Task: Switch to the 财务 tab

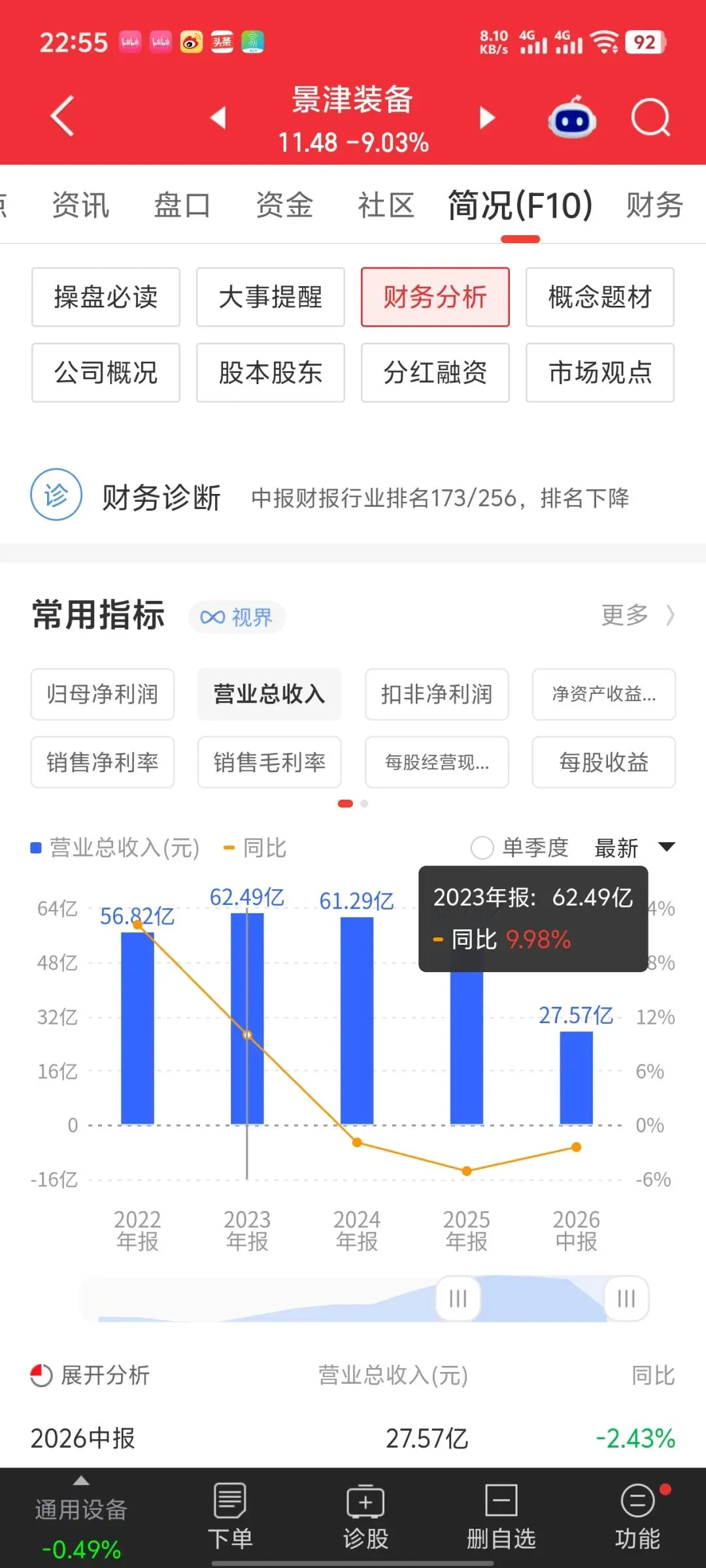Action: coord(654,205)
